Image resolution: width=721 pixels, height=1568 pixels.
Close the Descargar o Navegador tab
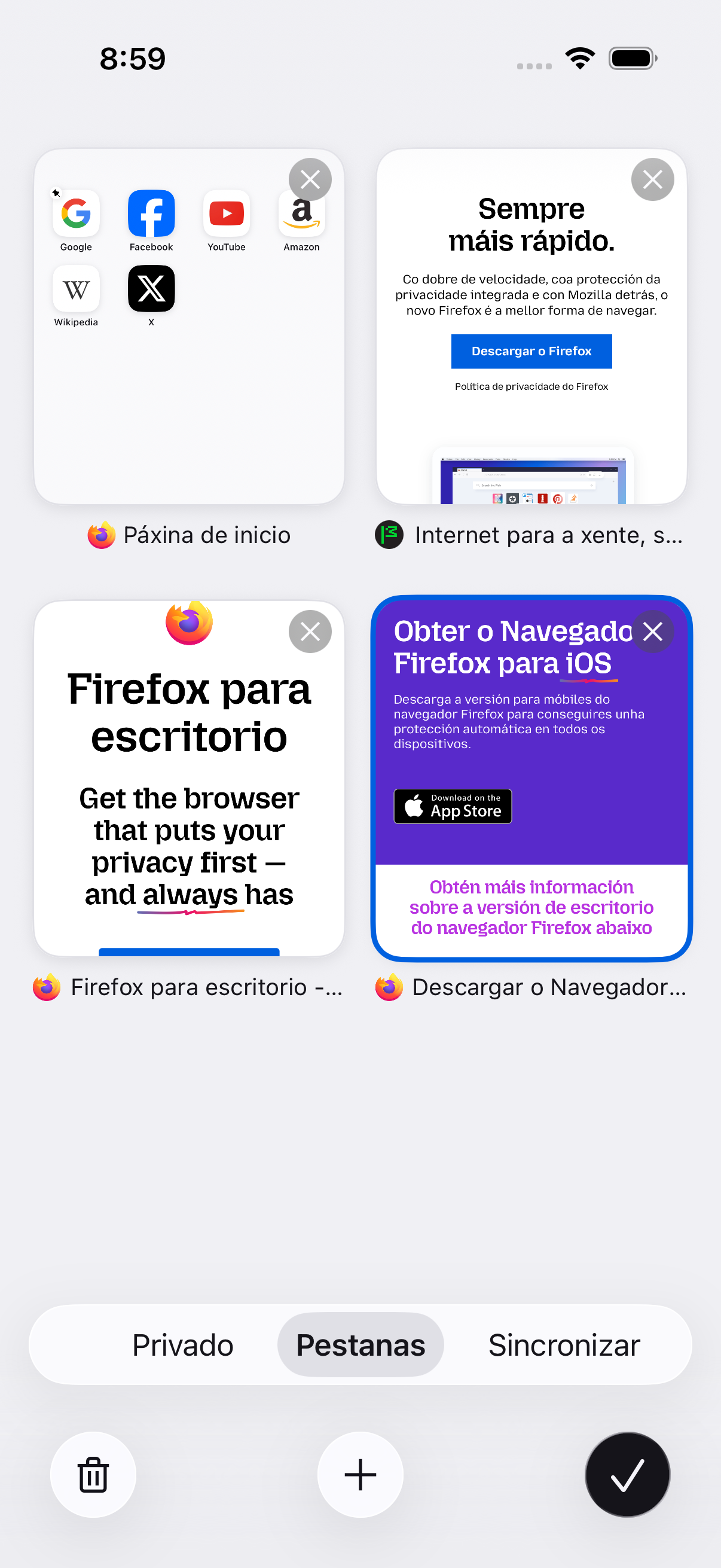click(652, 632)
